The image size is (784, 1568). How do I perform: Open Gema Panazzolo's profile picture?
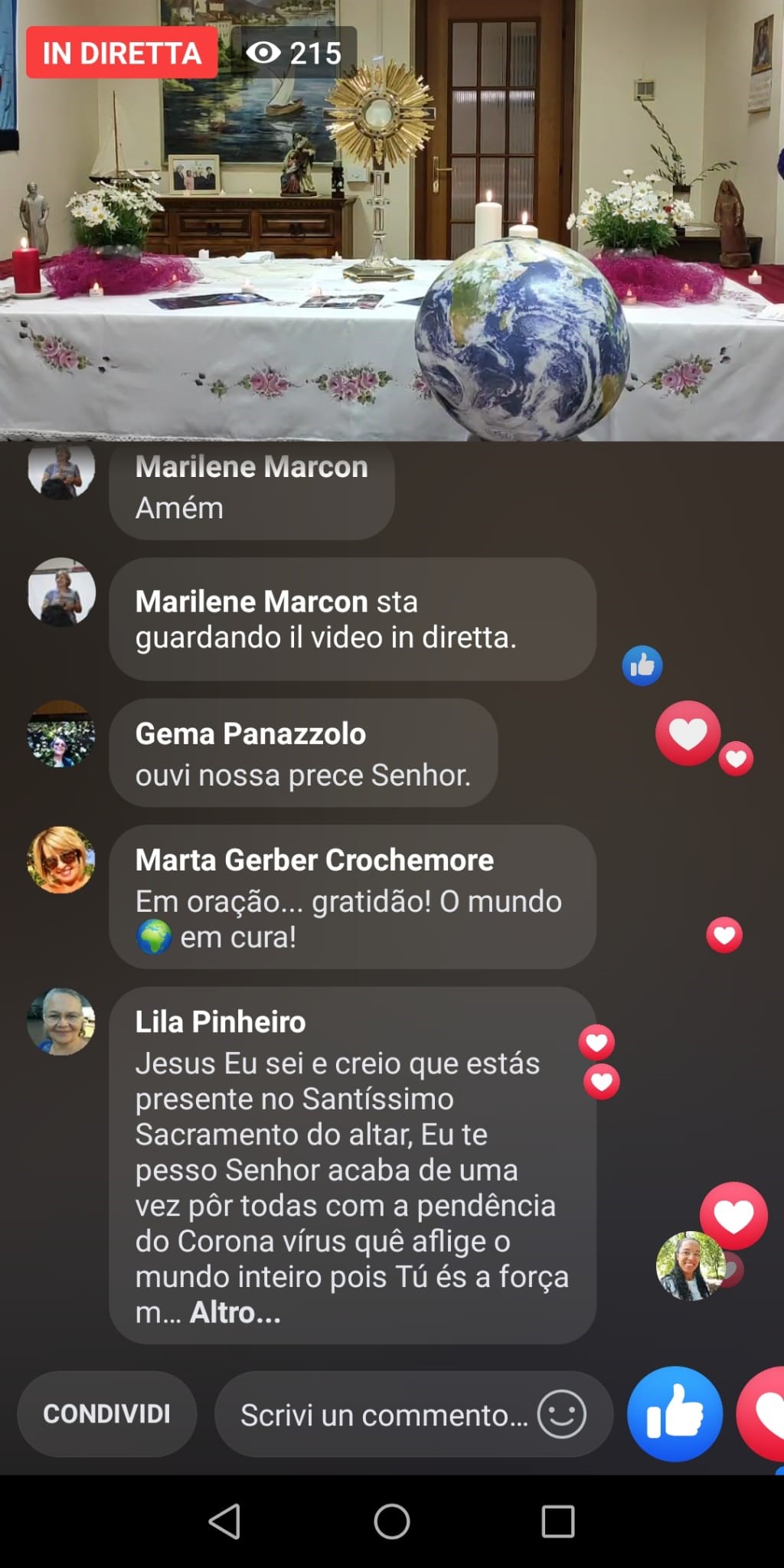tap(61, 733)
